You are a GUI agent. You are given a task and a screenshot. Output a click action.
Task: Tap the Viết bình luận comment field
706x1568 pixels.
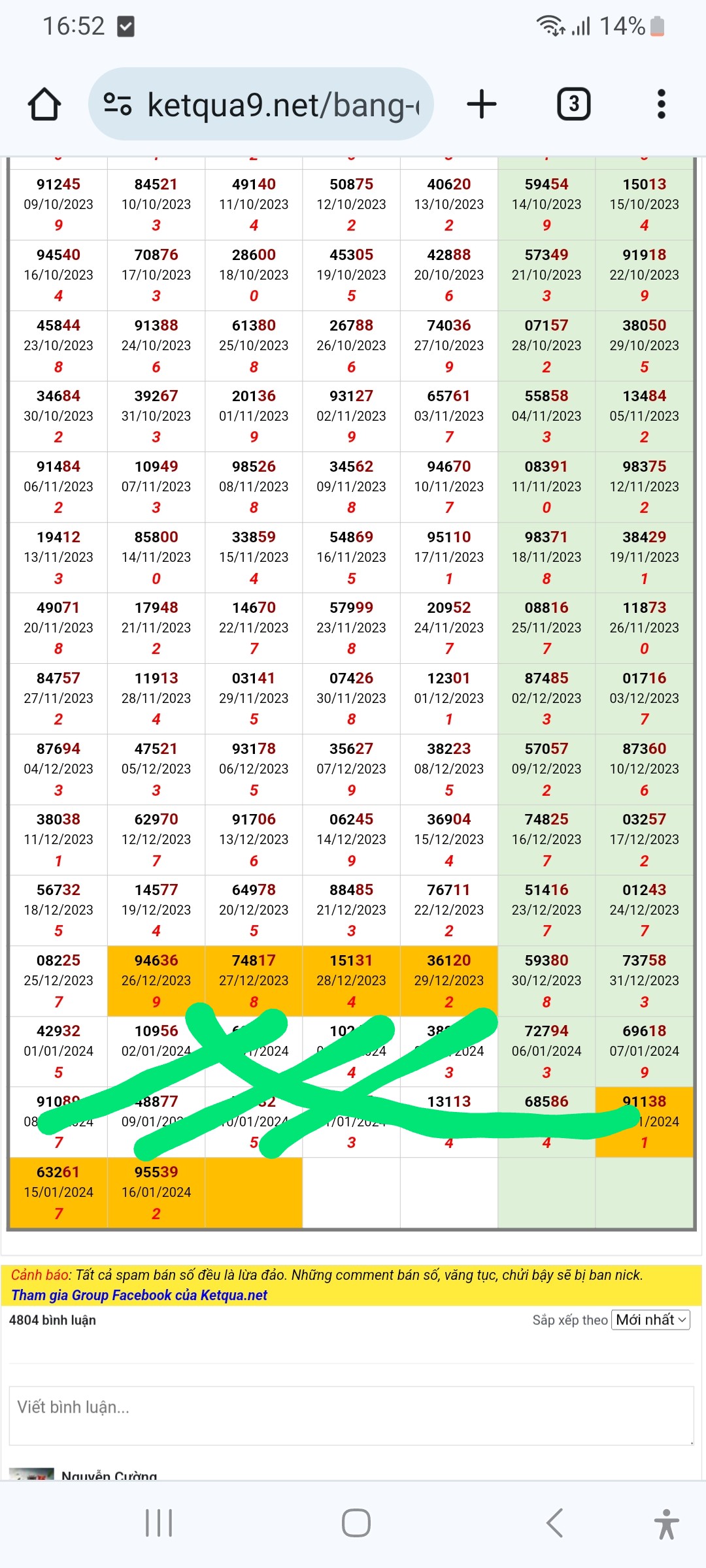pos(351,1415)
